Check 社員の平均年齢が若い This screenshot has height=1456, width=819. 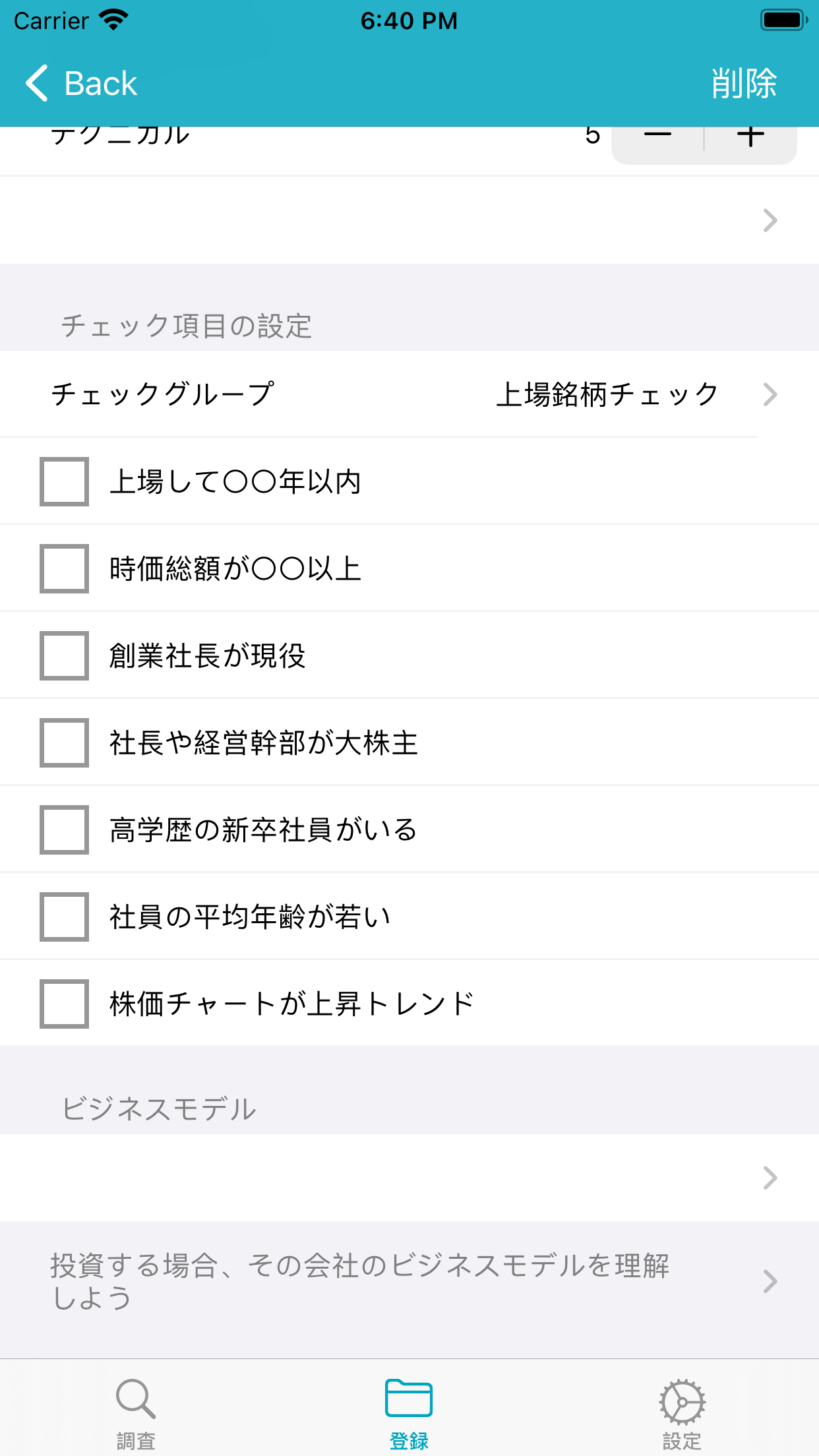[x=63, y=916]
